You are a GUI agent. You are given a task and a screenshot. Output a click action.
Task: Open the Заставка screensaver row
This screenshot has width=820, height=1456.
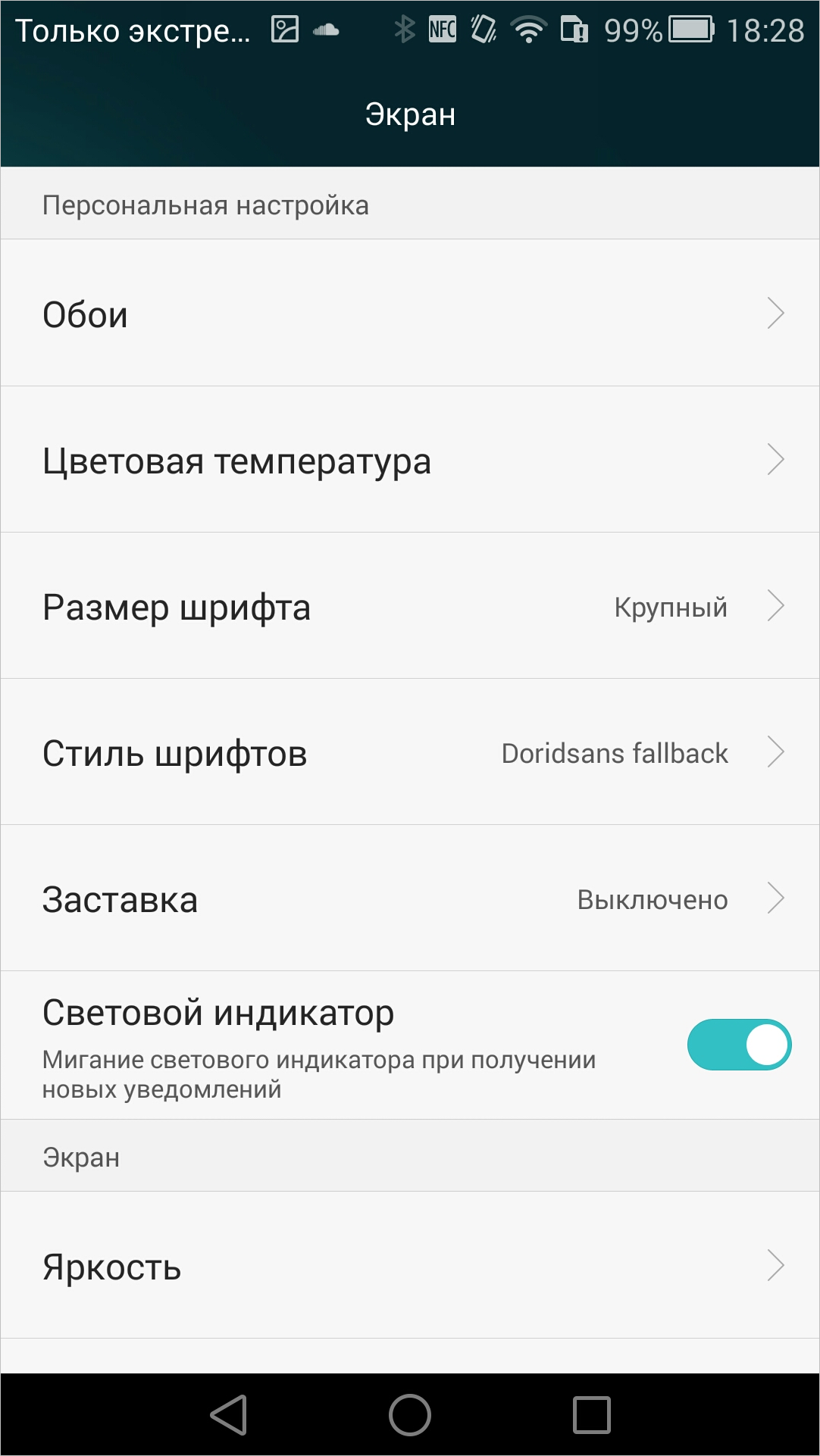[x=410, y=898]
